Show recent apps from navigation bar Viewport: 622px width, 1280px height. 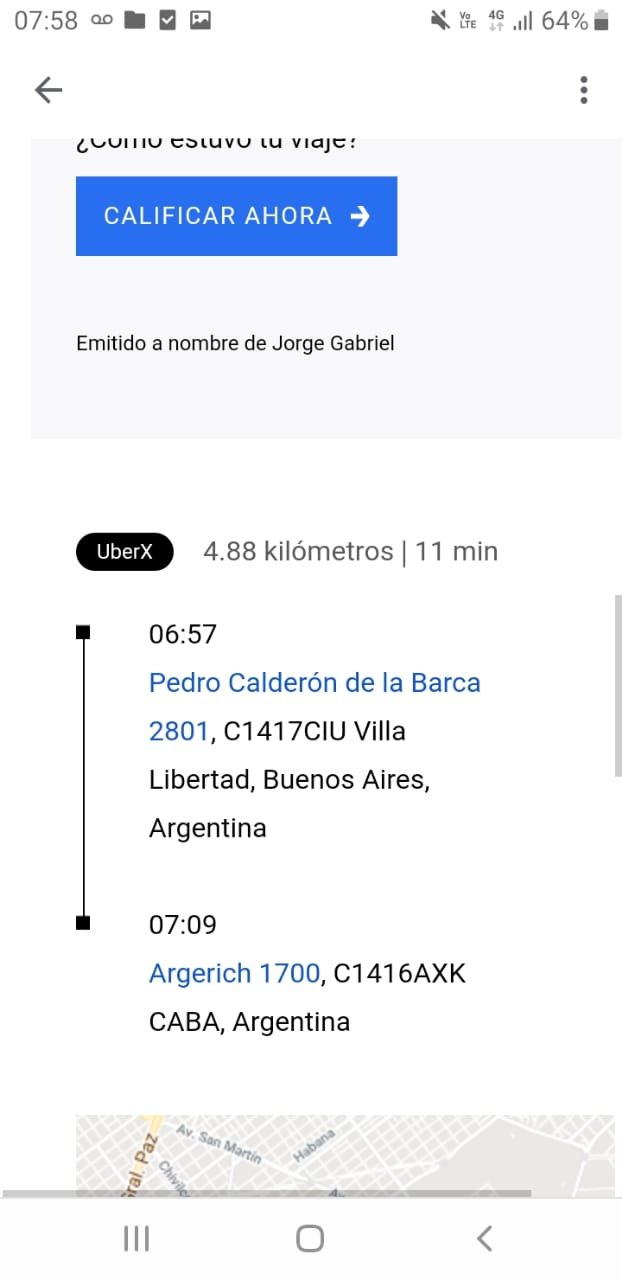136,1239
